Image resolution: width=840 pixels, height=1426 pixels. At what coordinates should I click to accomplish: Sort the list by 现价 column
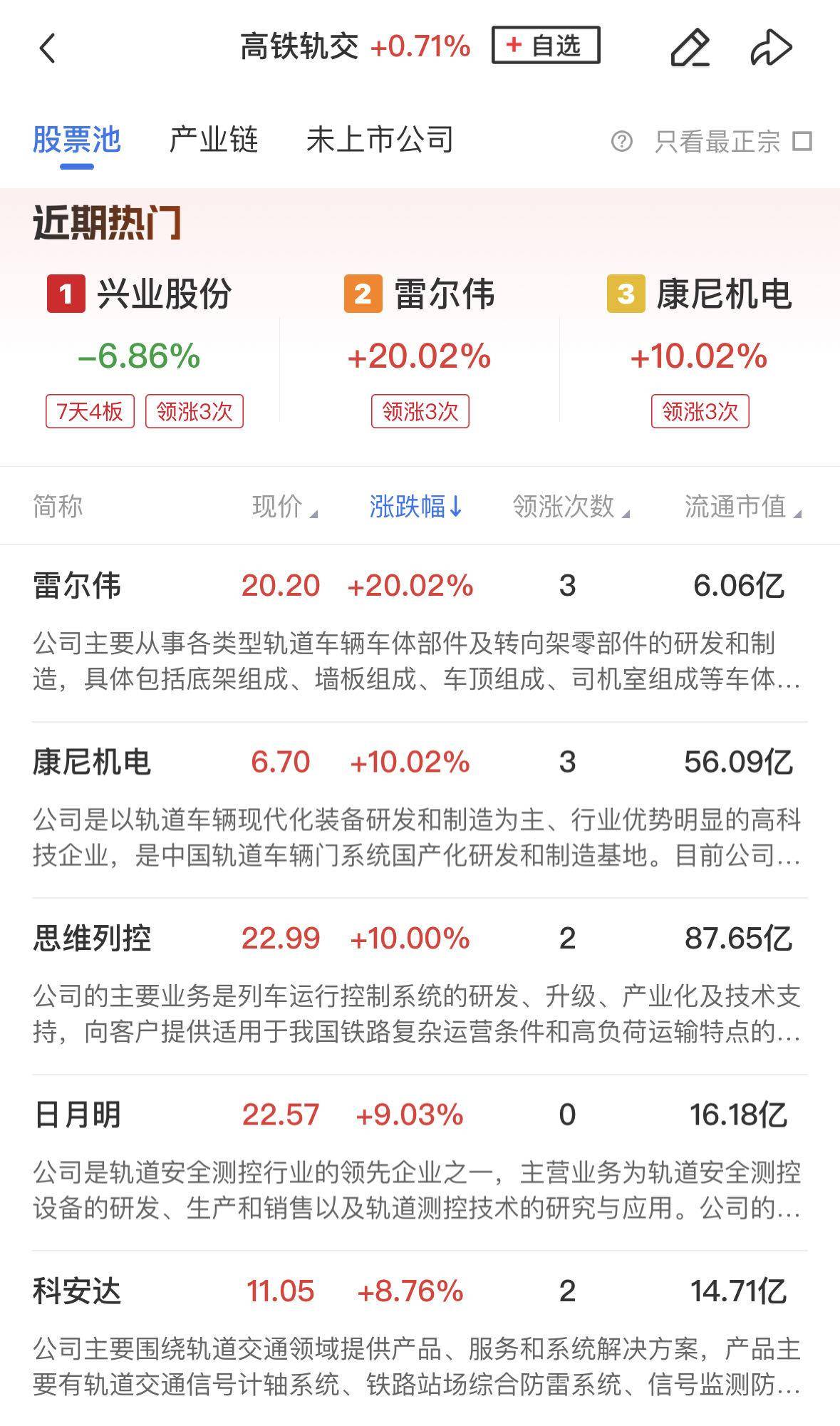281,506
